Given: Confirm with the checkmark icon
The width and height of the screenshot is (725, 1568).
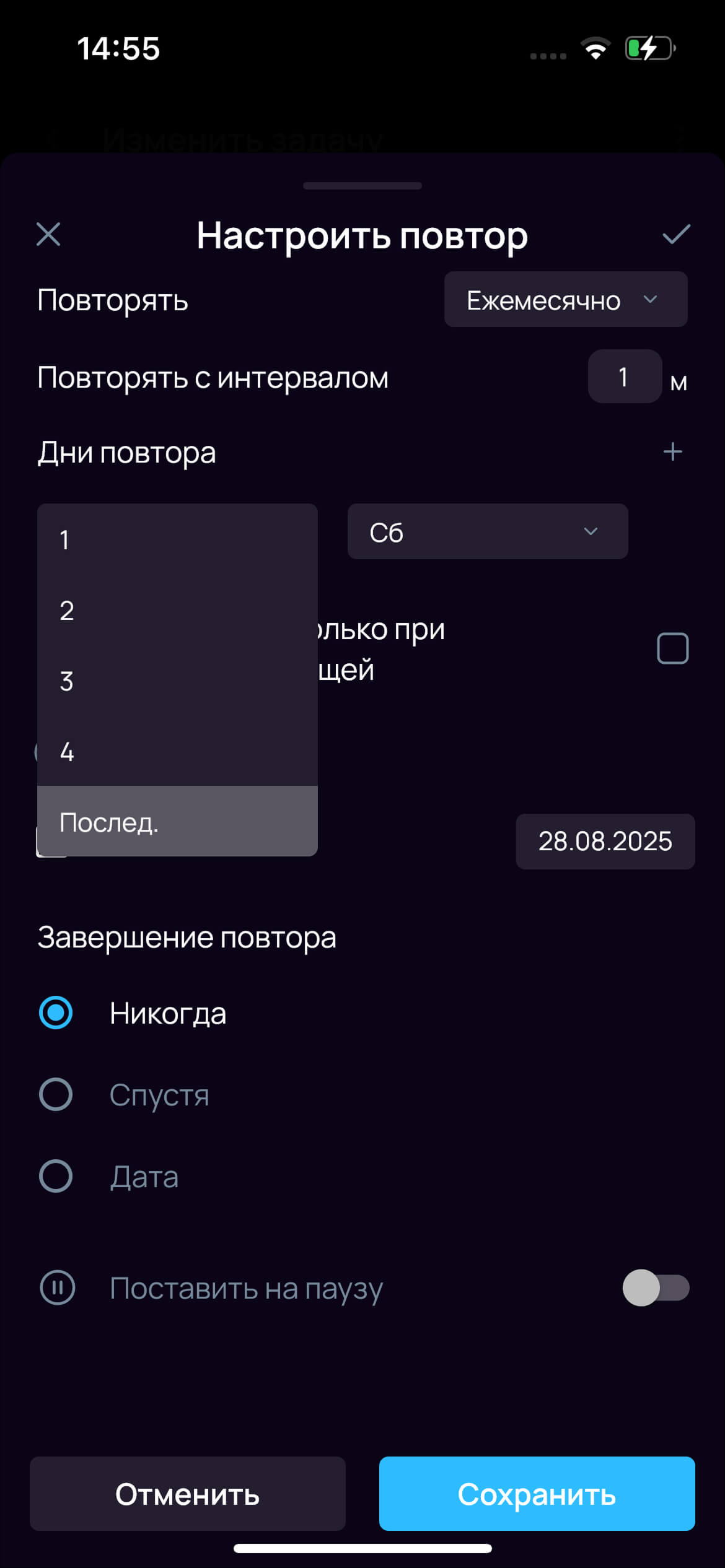Looking at the screenshot, I should (676, 235).
